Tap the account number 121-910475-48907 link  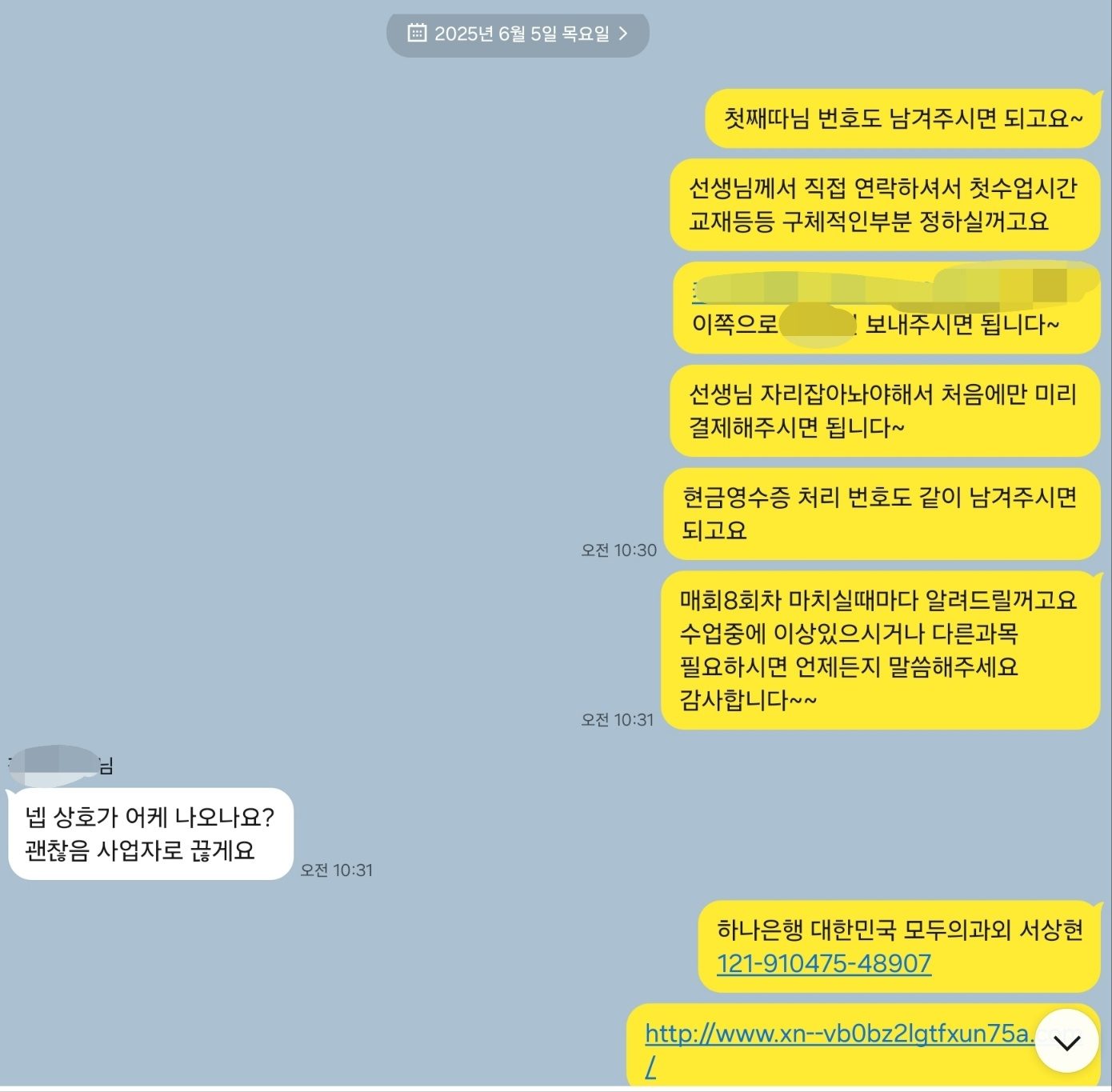(x=823, y=963)
